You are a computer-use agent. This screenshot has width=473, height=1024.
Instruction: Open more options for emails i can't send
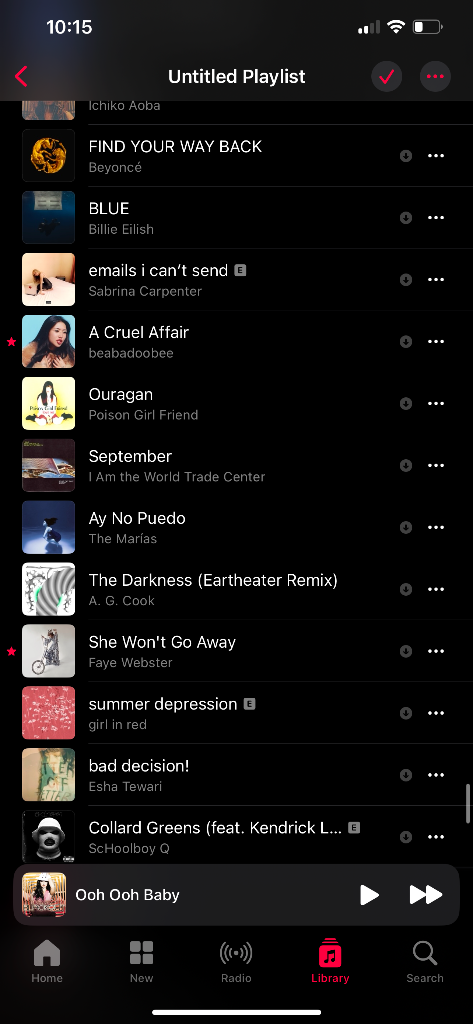(436, 280)
